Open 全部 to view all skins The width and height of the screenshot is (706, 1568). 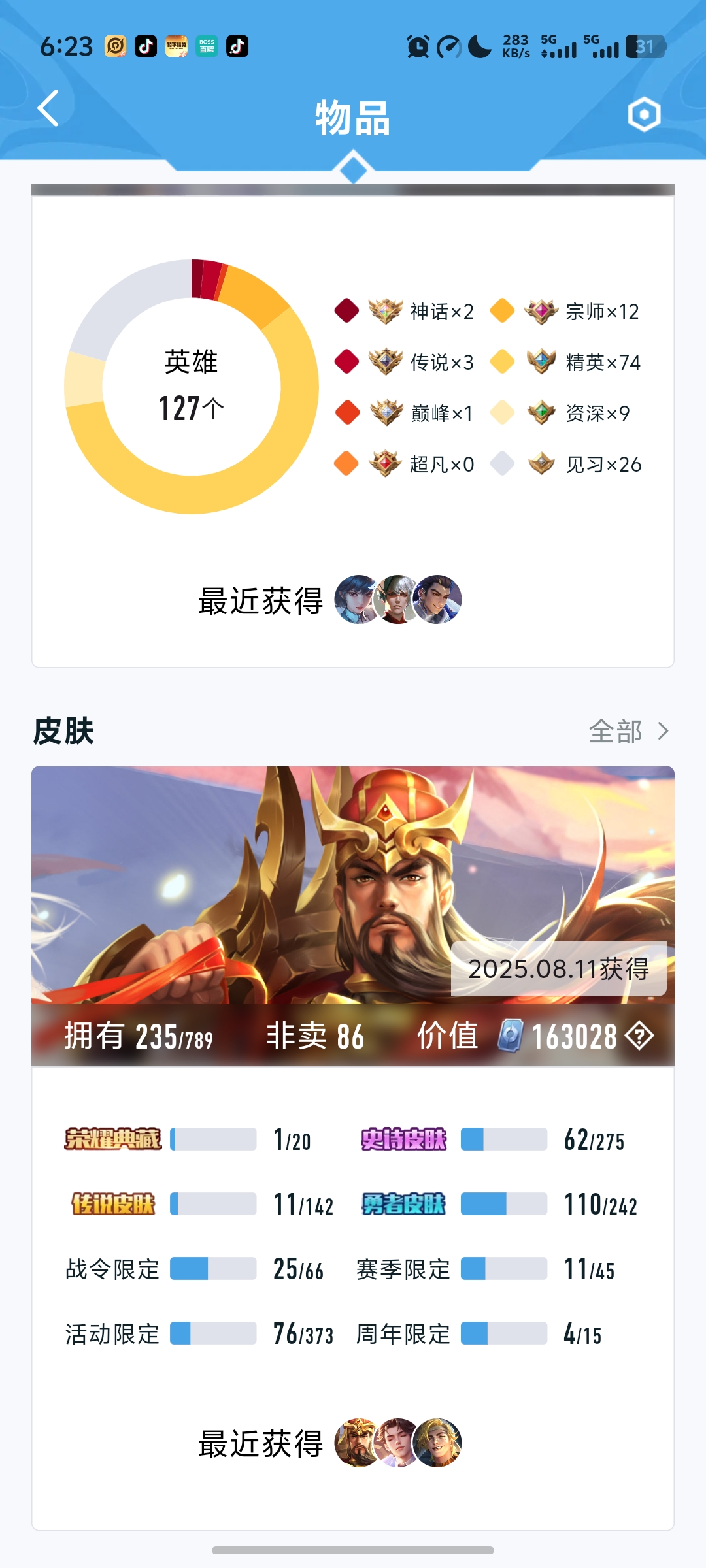coord(628,731)
